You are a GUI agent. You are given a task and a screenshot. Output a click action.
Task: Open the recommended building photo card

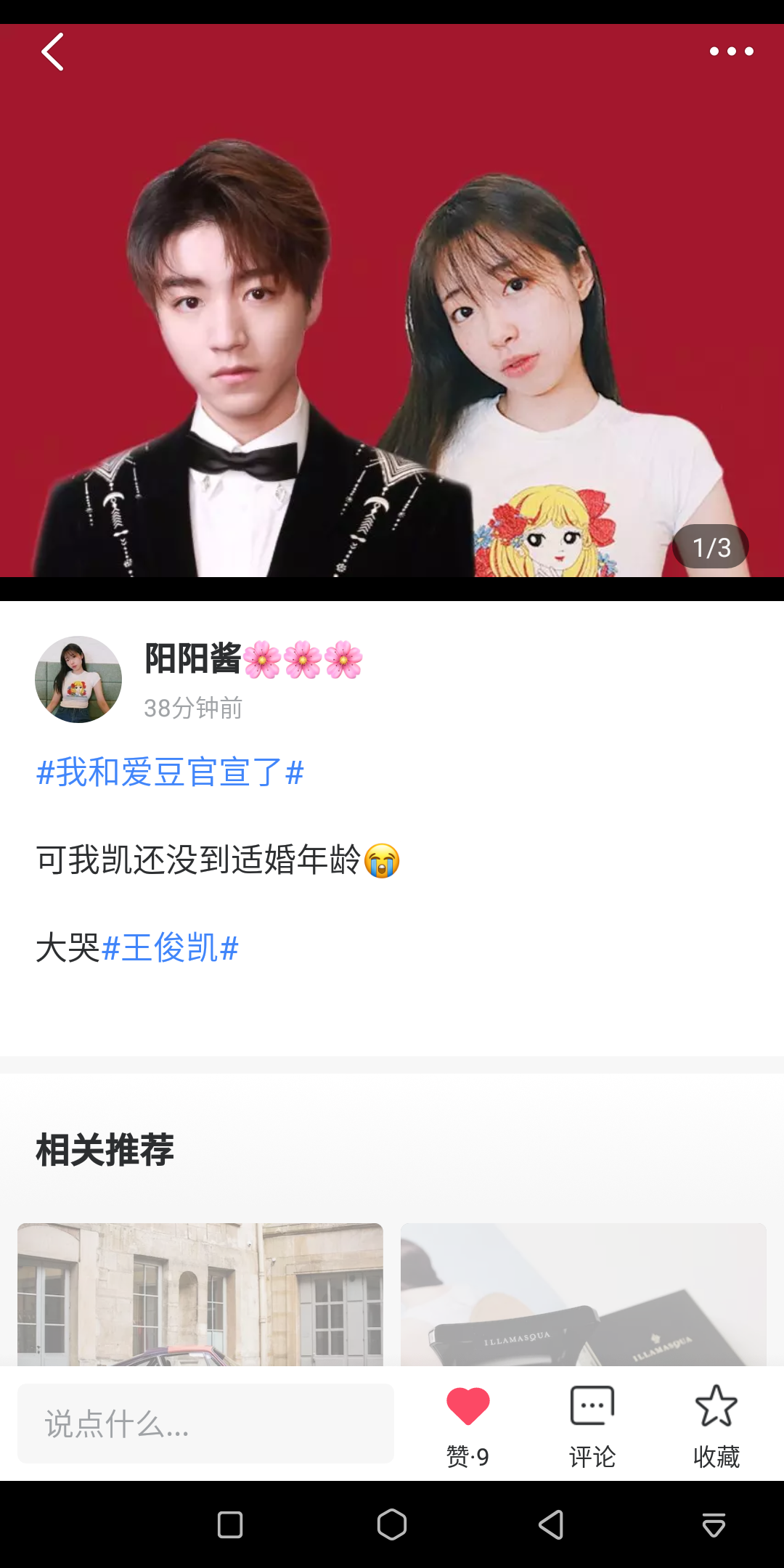(200, 1294)
